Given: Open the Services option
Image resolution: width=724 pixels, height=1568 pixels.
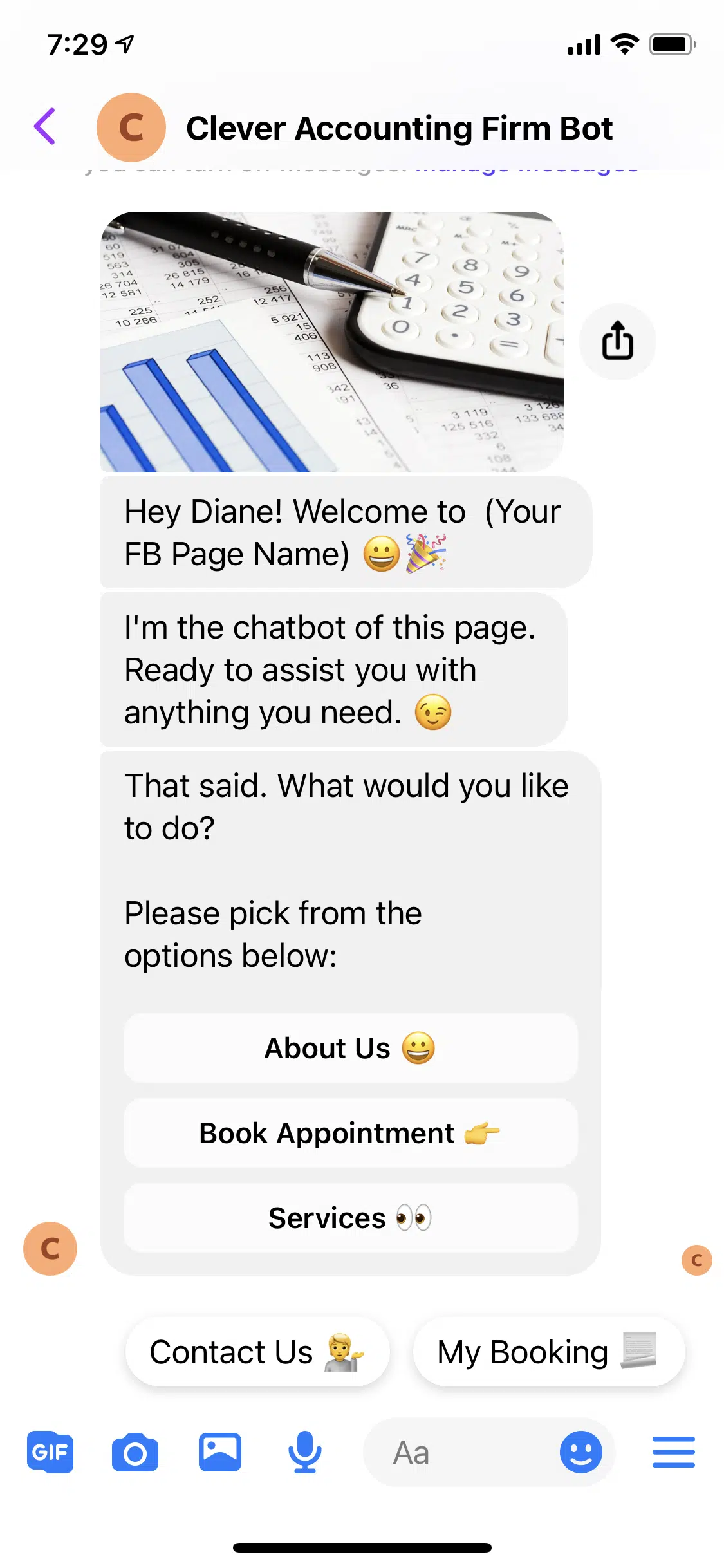Looking at the screenshot, I should coord(350,1218).
